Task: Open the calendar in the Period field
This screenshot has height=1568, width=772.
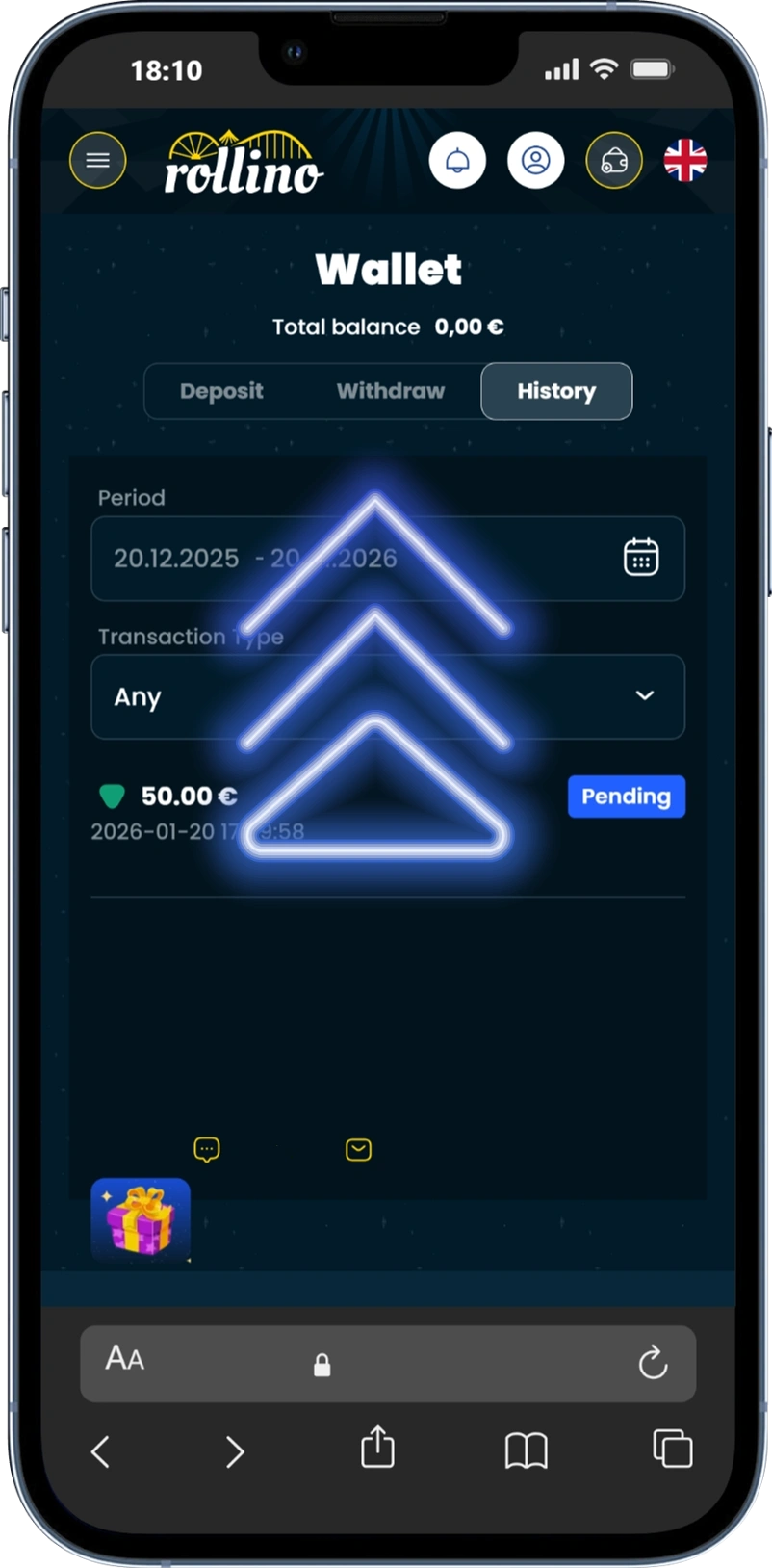Action: tap(641, 558)
